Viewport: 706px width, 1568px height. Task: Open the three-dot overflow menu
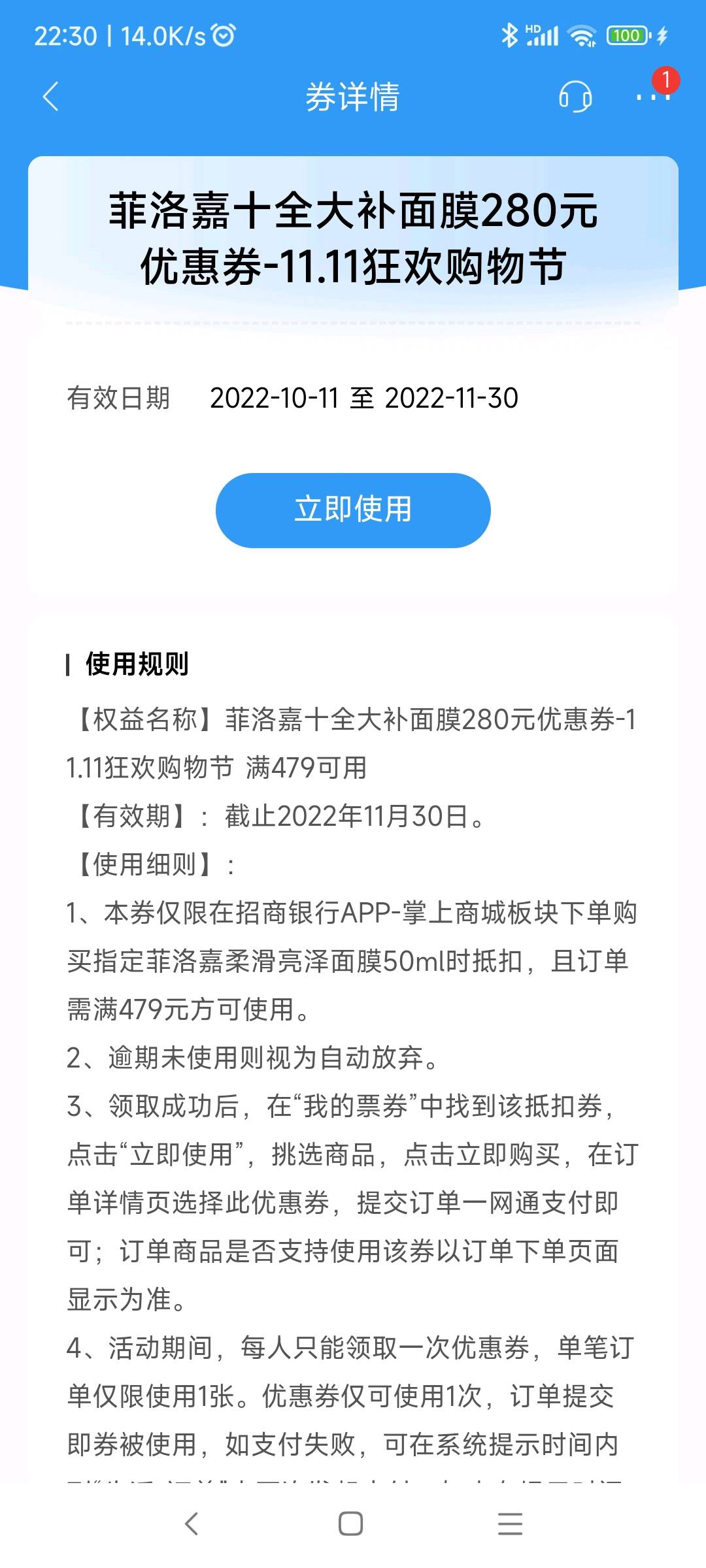coord(652,97)
